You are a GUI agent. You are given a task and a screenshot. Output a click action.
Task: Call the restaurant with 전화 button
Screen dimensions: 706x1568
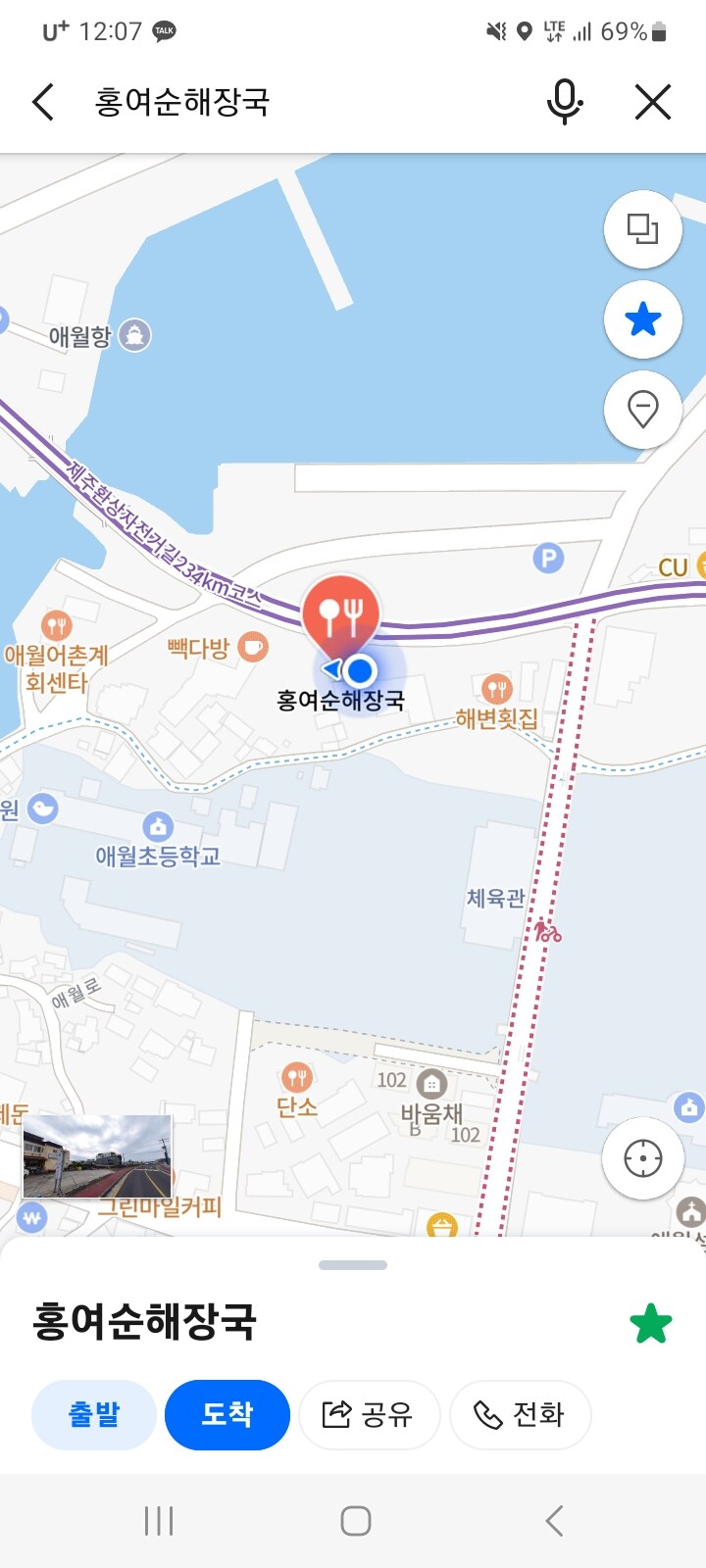(520, 1414)
